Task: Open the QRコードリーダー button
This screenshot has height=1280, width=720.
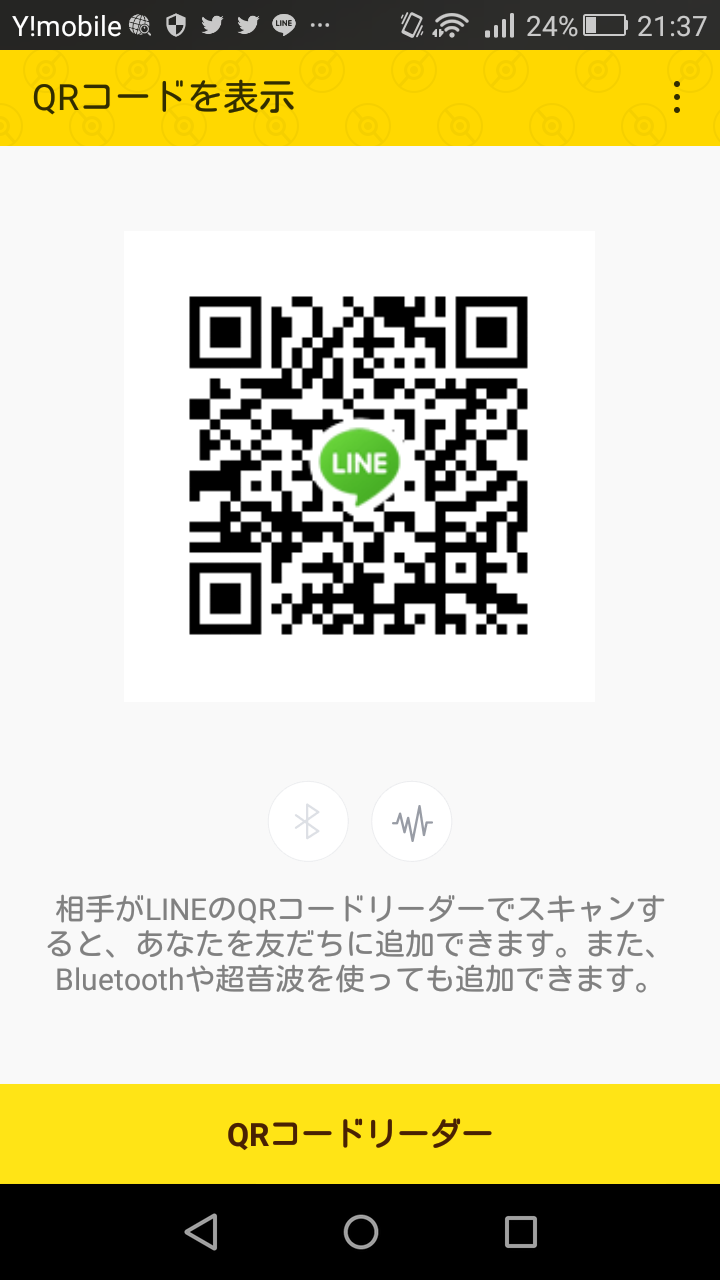Action: coord(360,1134)
